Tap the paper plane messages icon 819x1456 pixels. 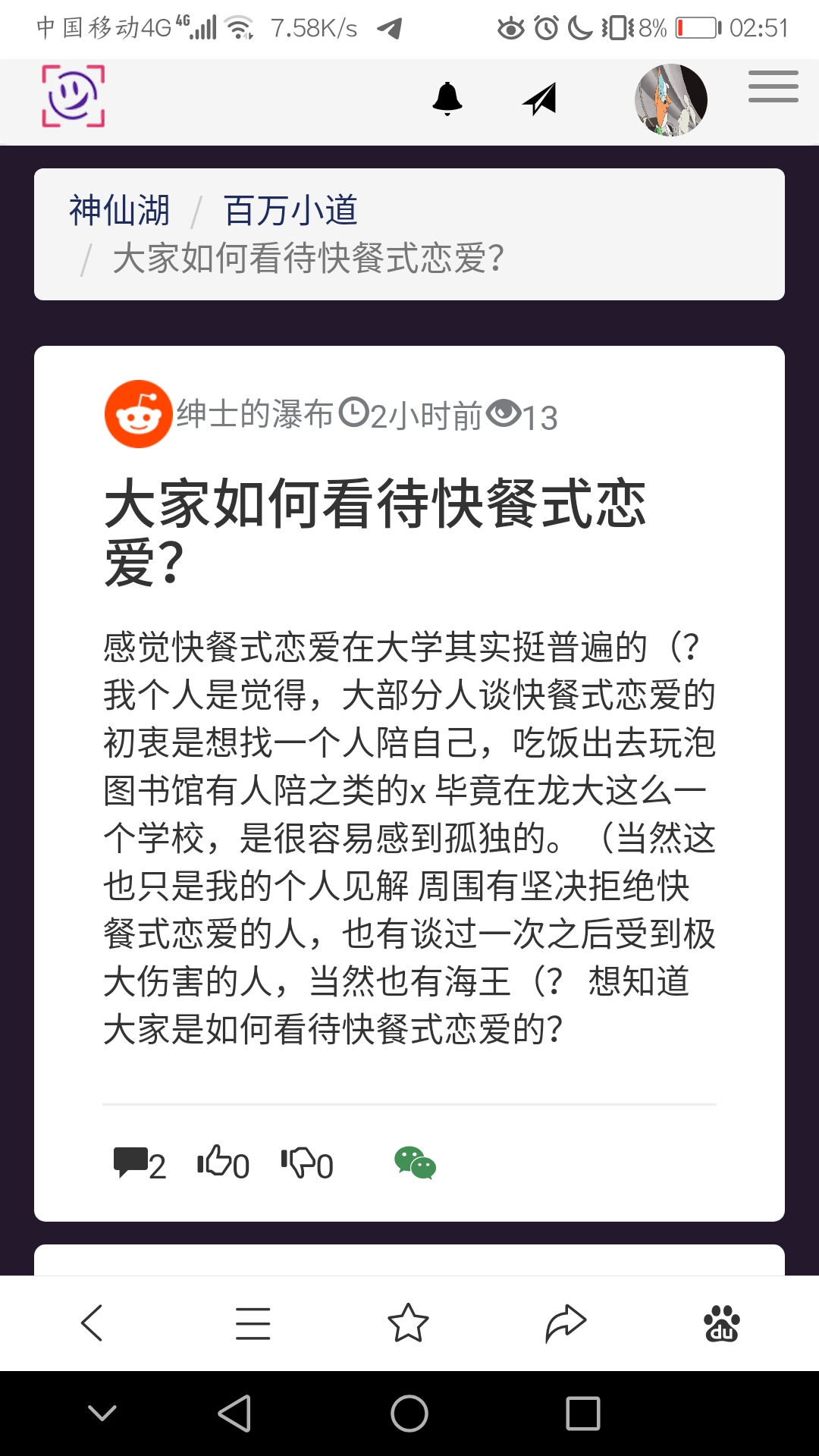[x=540, y=99]
